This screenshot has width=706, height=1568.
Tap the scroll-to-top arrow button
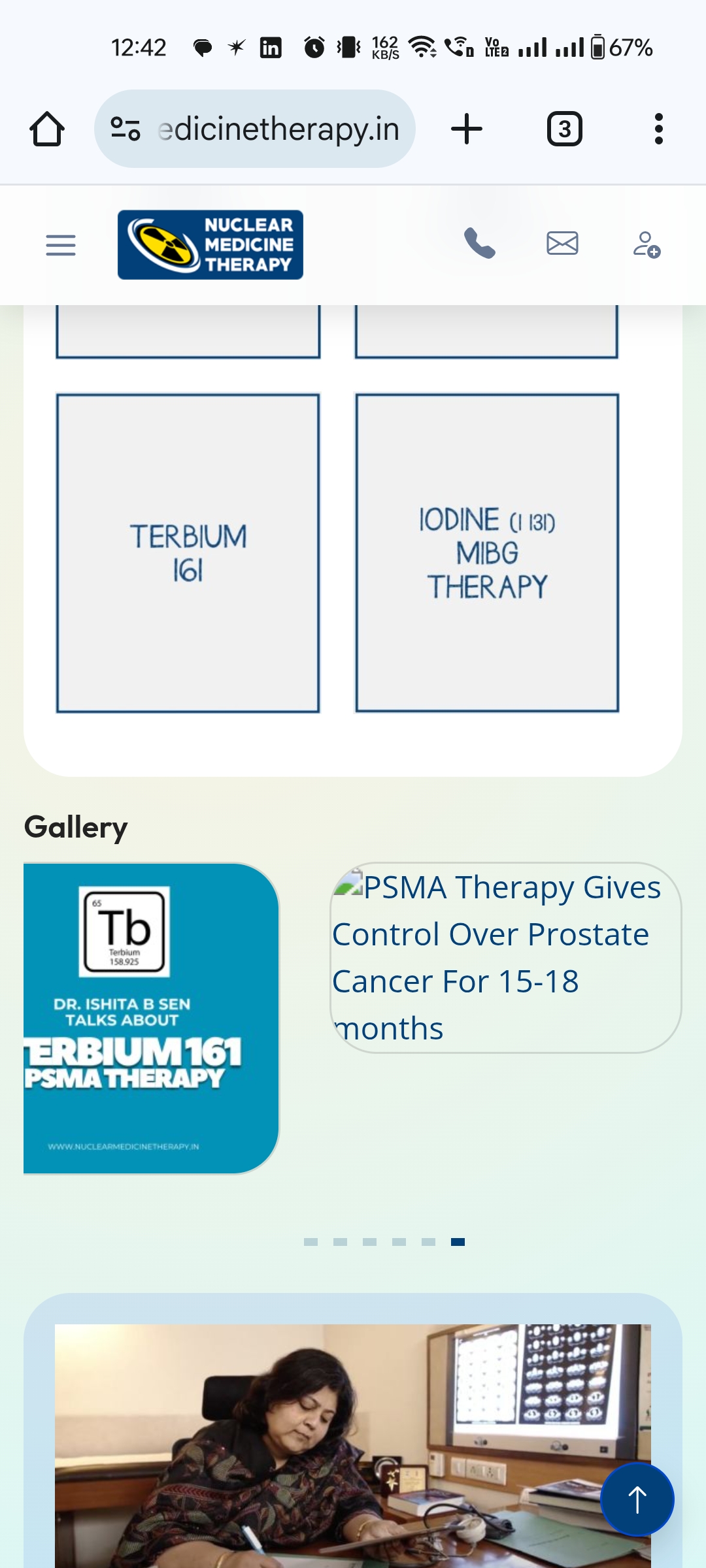tap(637, 1499)
